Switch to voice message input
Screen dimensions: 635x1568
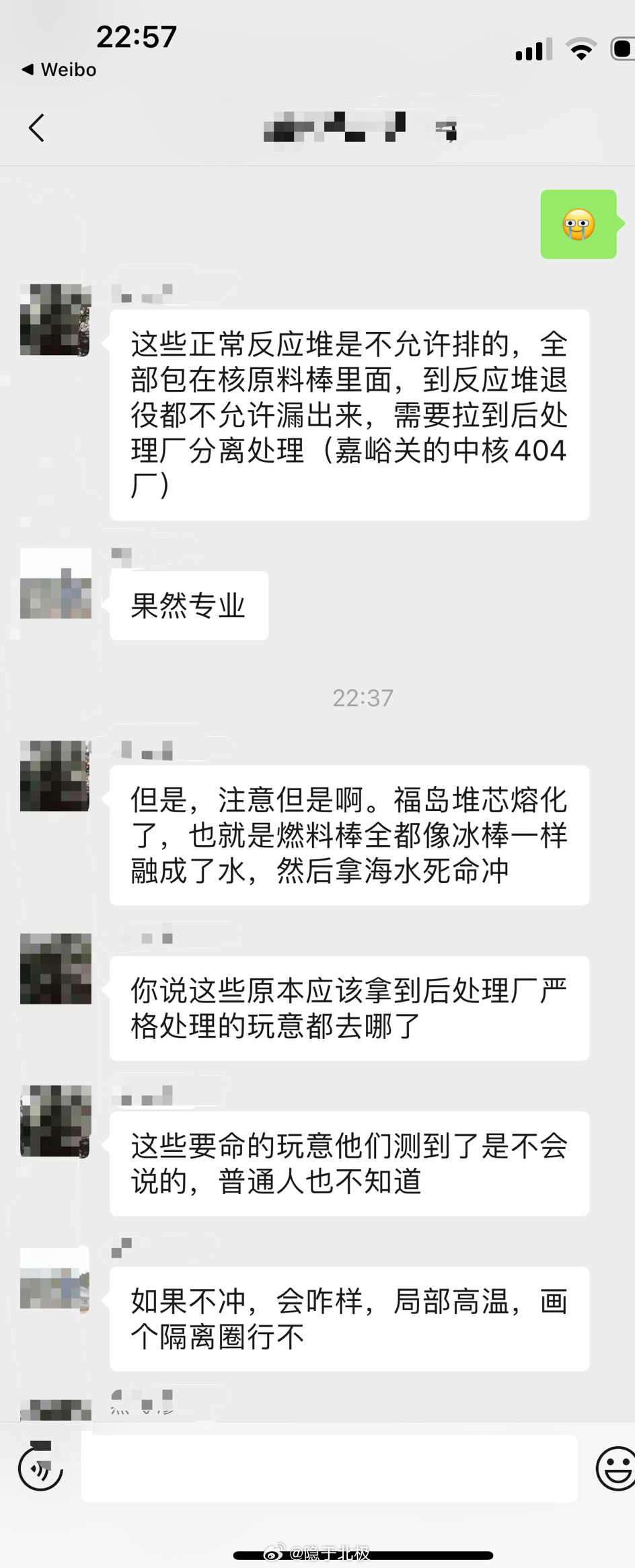40,1468
